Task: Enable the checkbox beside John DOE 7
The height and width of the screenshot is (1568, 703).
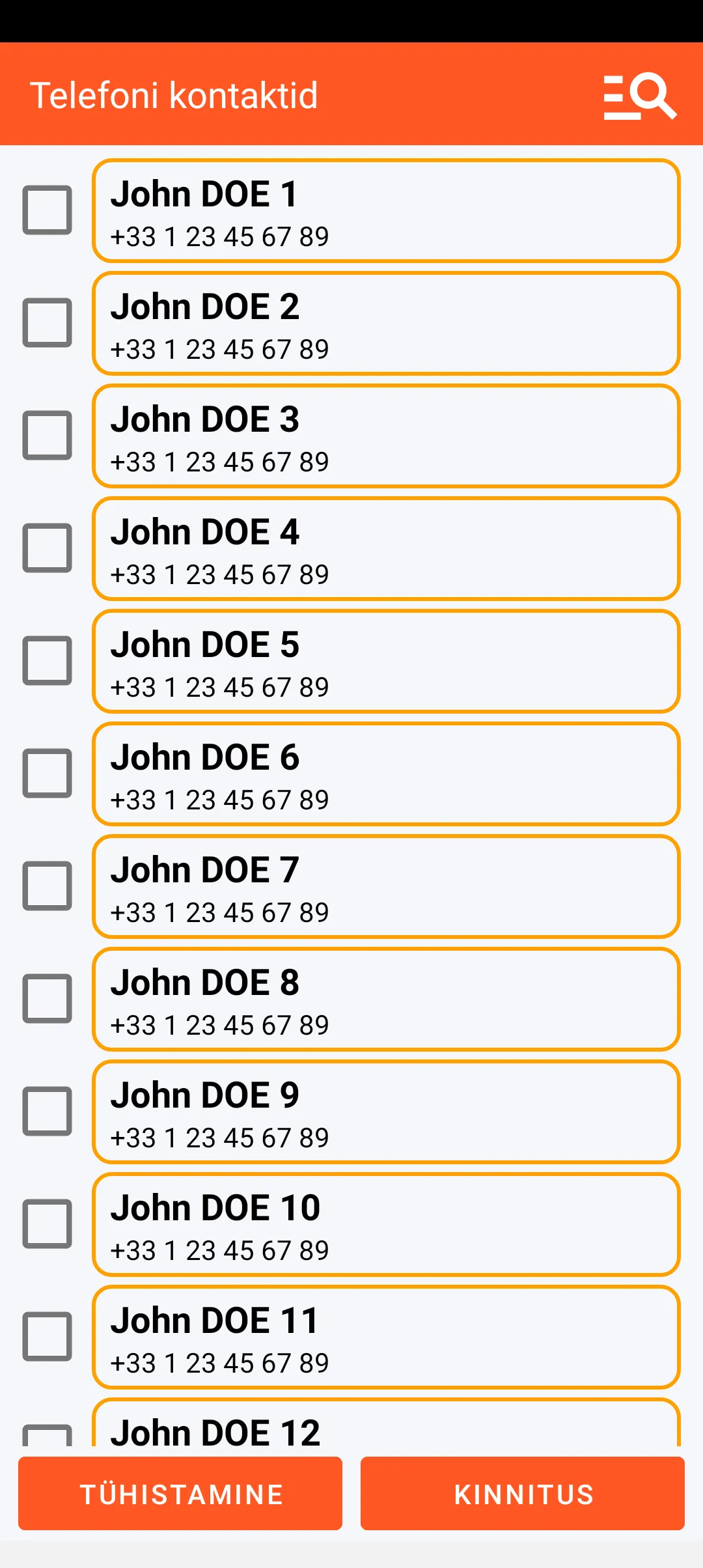Action: 47,886
